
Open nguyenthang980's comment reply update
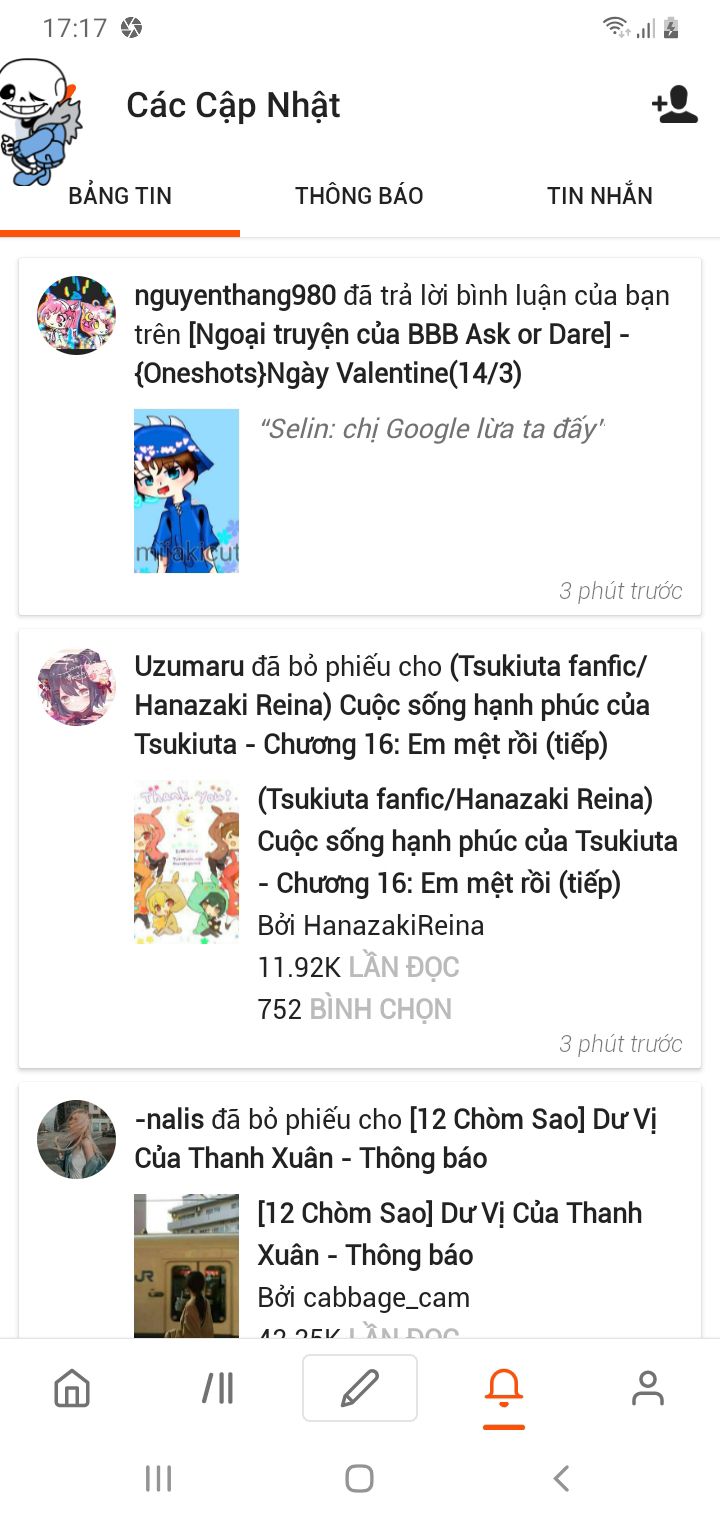point(401,334)
